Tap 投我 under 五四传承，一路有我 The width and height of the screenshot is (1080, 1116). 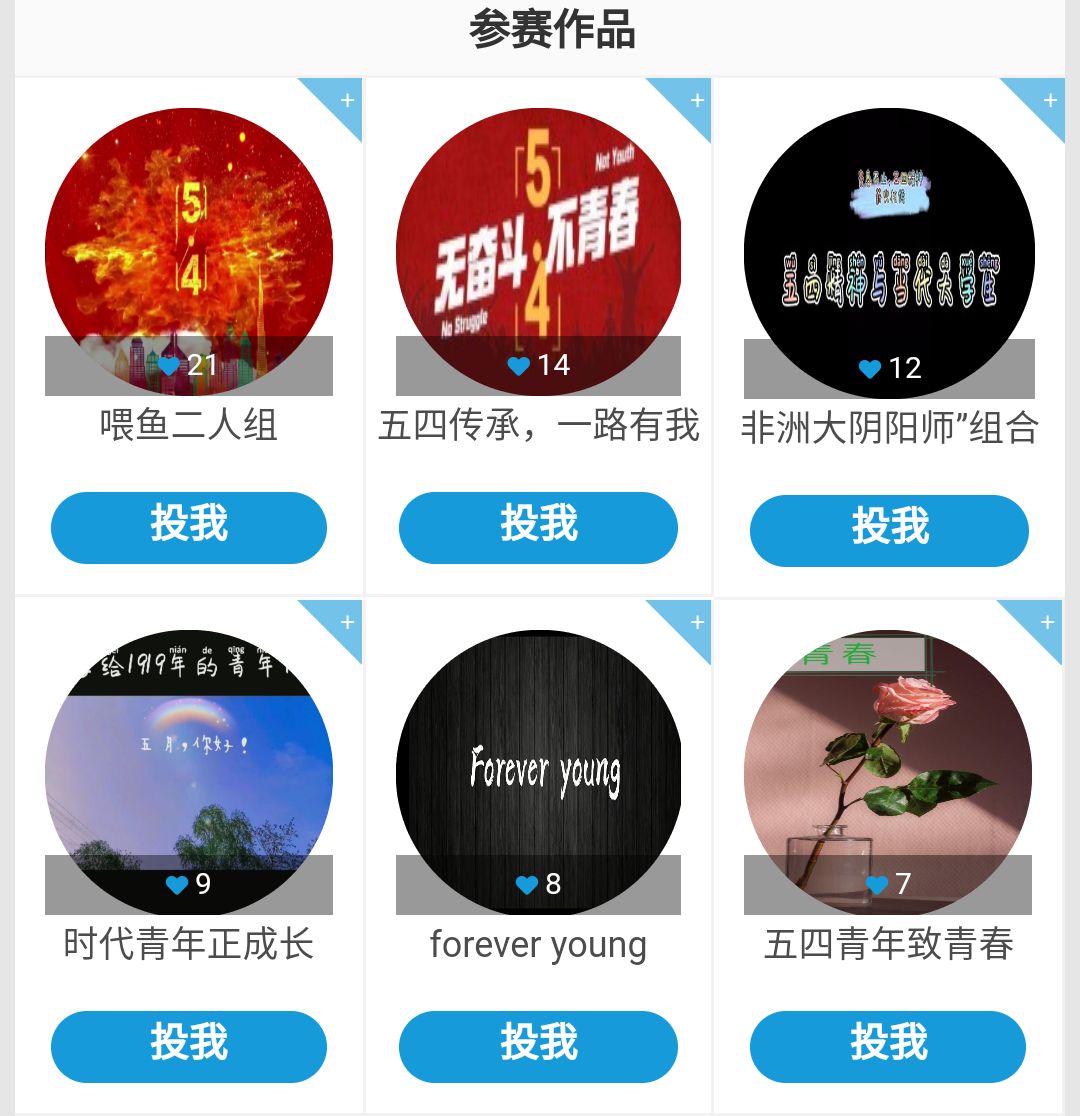tap(538, 527)
